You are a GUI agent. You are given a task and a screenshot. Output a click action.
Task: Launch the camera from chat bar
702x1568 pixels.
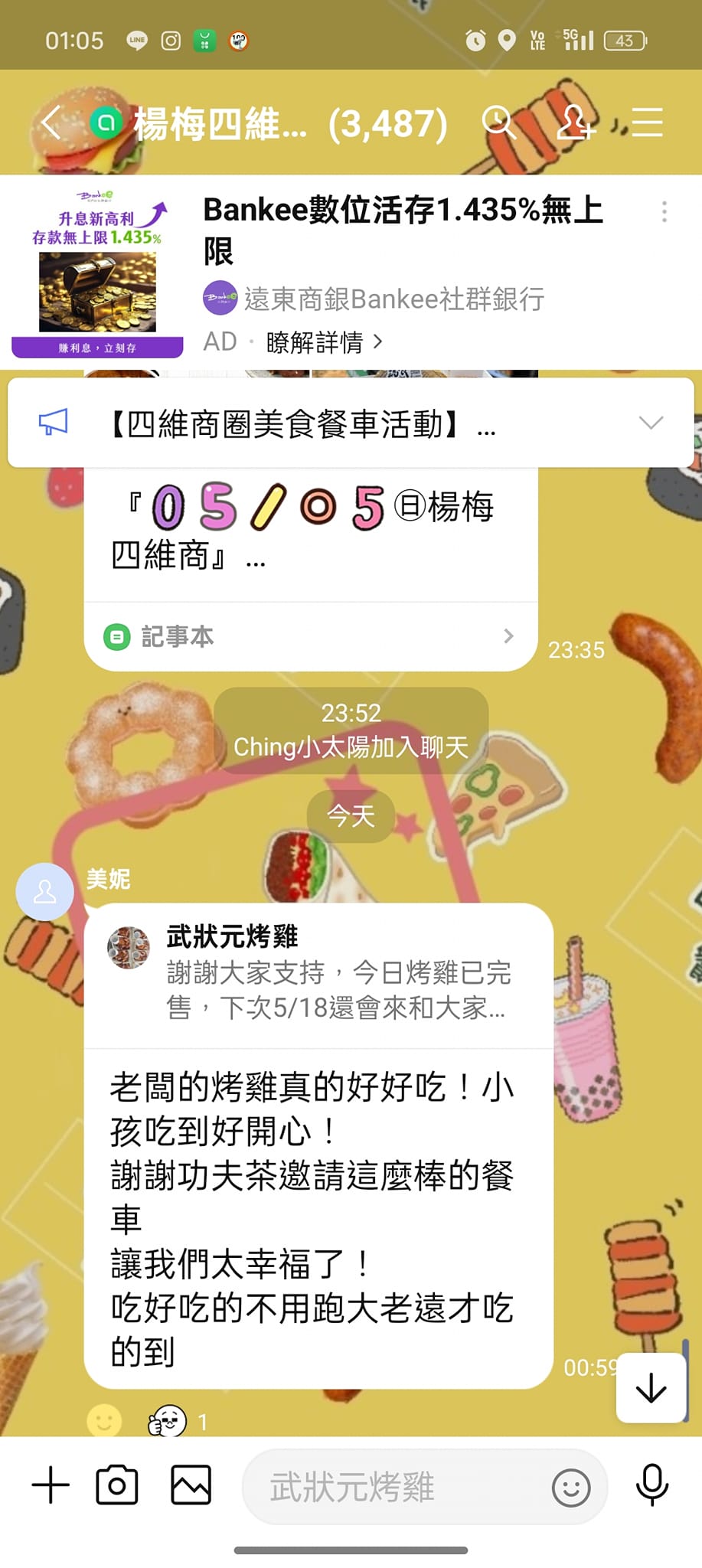(117, 1485)
